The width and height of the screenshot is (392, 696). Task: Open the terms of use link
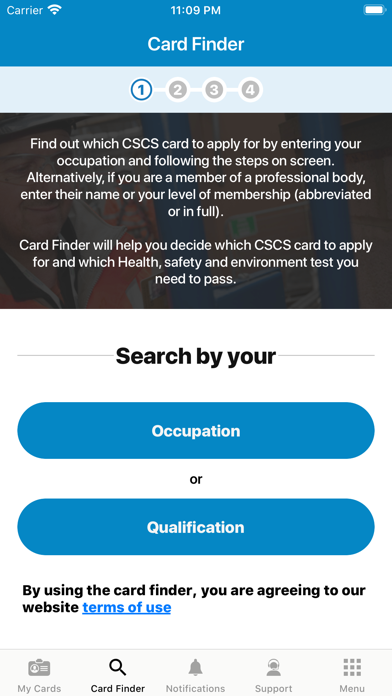click(127, 607)
